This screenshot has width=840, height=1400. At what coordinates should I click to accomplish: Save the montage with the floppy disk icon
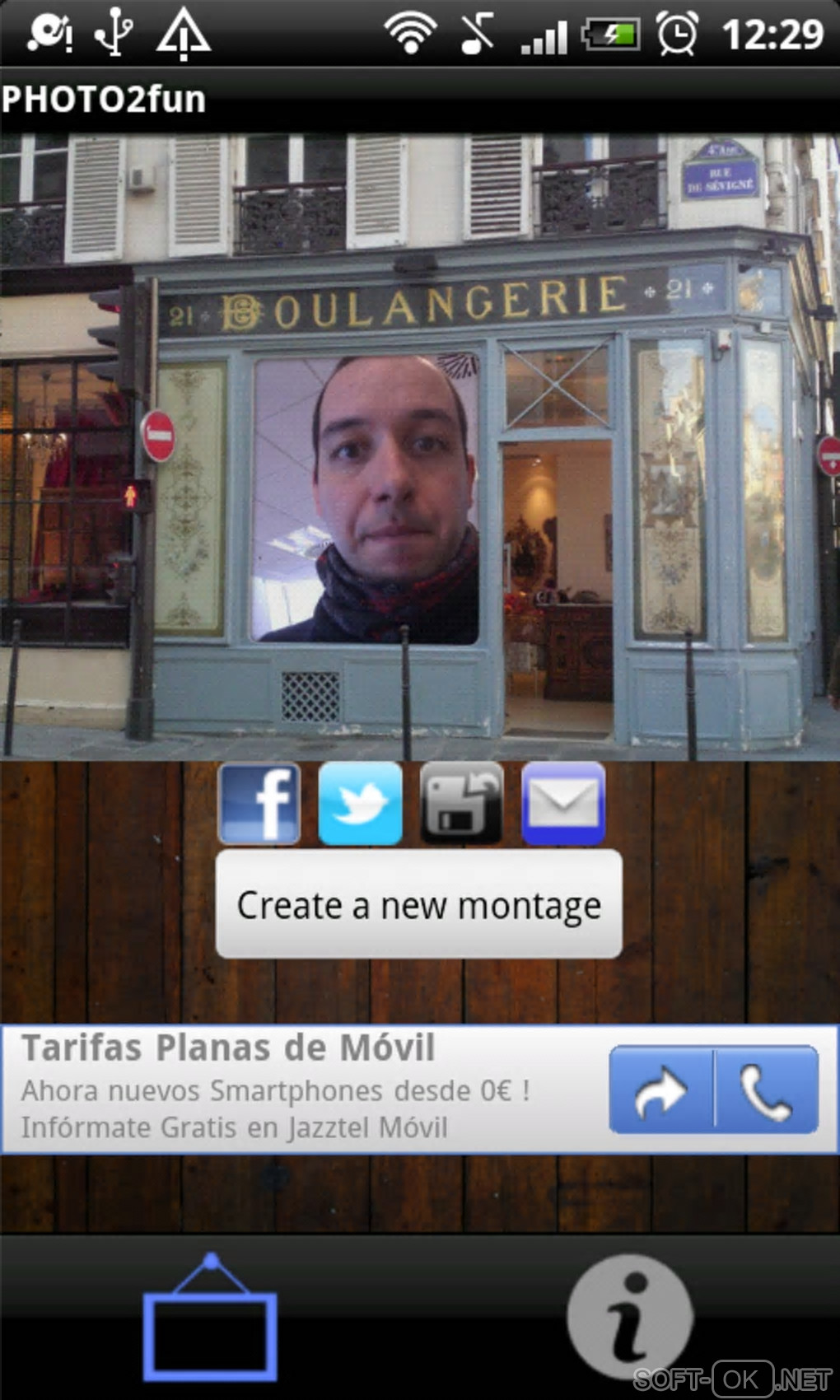(461, 804)
